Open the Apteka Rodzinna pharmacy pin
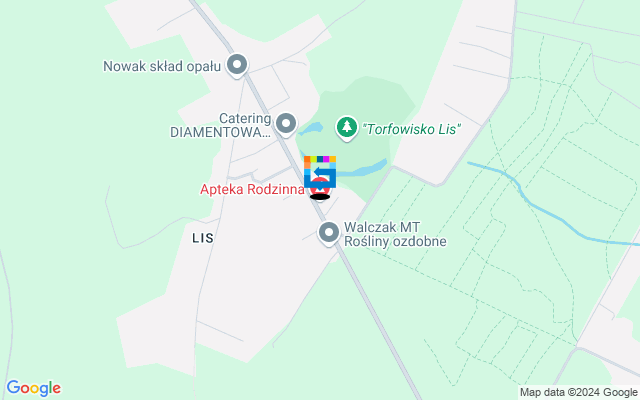The width and height of the screenshot is (640, 400). 320,187
